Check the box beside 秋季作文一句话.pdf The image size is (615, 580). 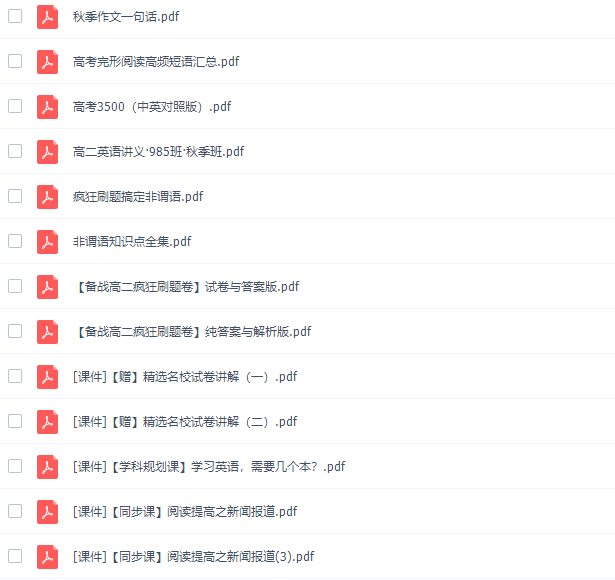coord(15,16)
